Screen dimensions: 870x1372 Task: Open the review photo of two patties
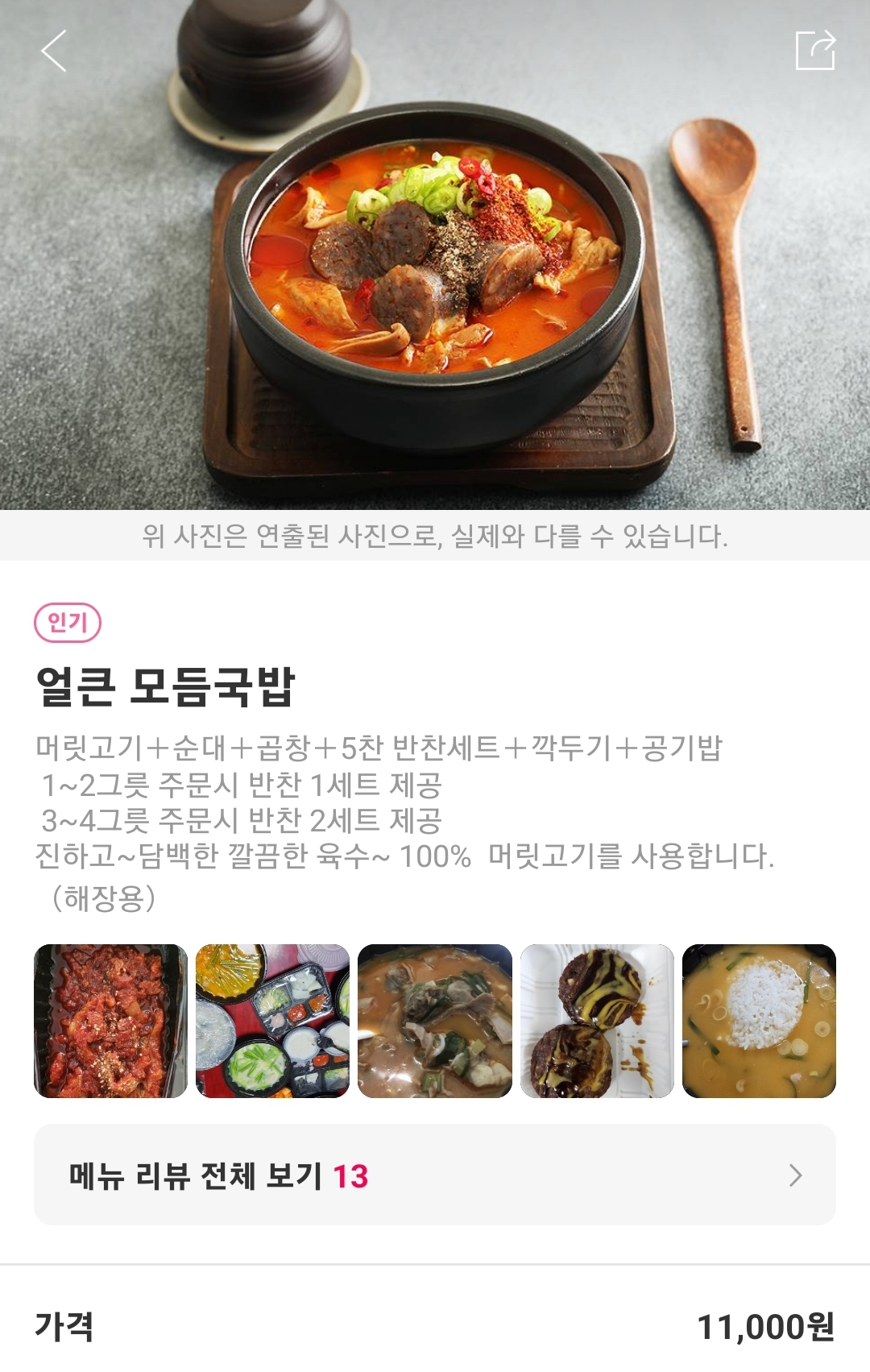[x=597, y=1021]
